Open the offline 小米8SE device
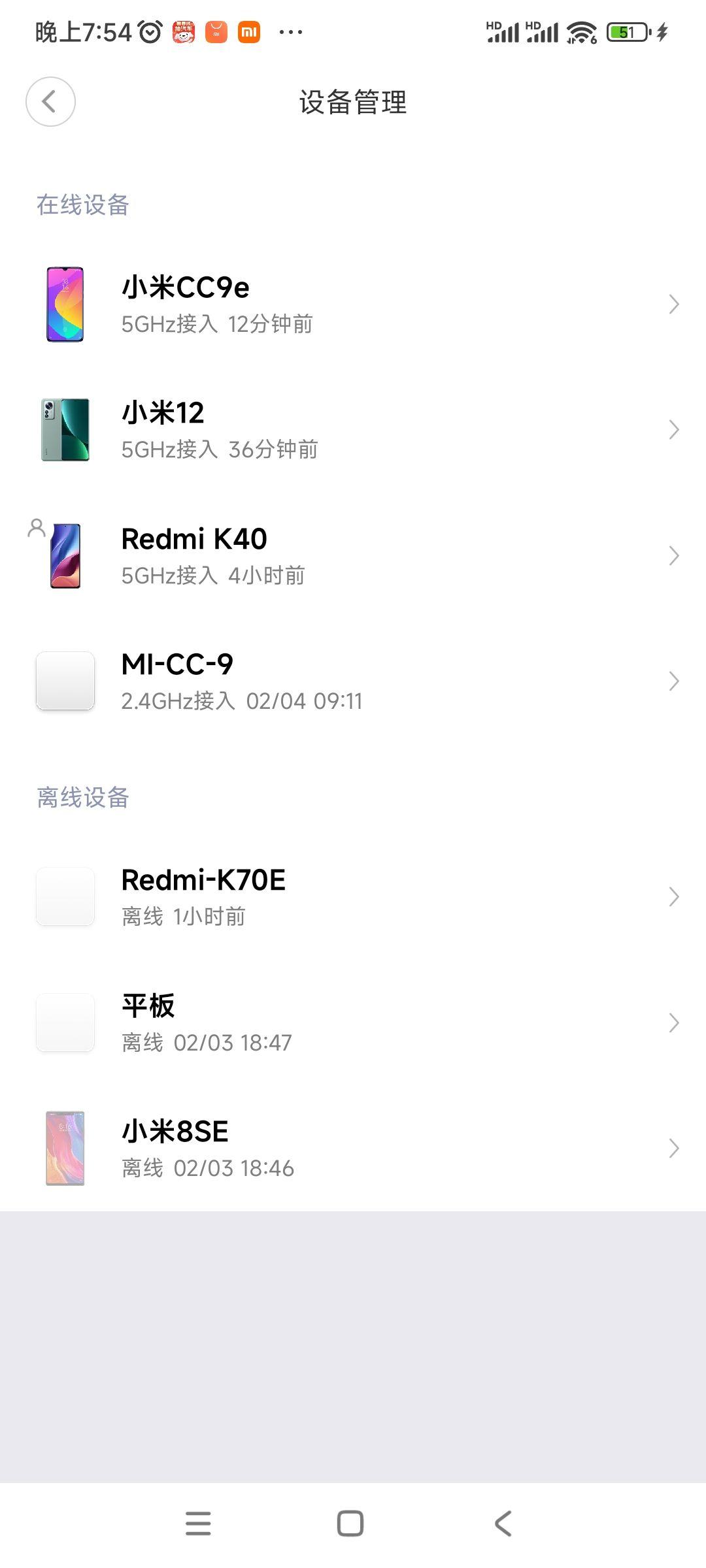This screenshot has height=1568, width=706. [x=353, y=1148]
